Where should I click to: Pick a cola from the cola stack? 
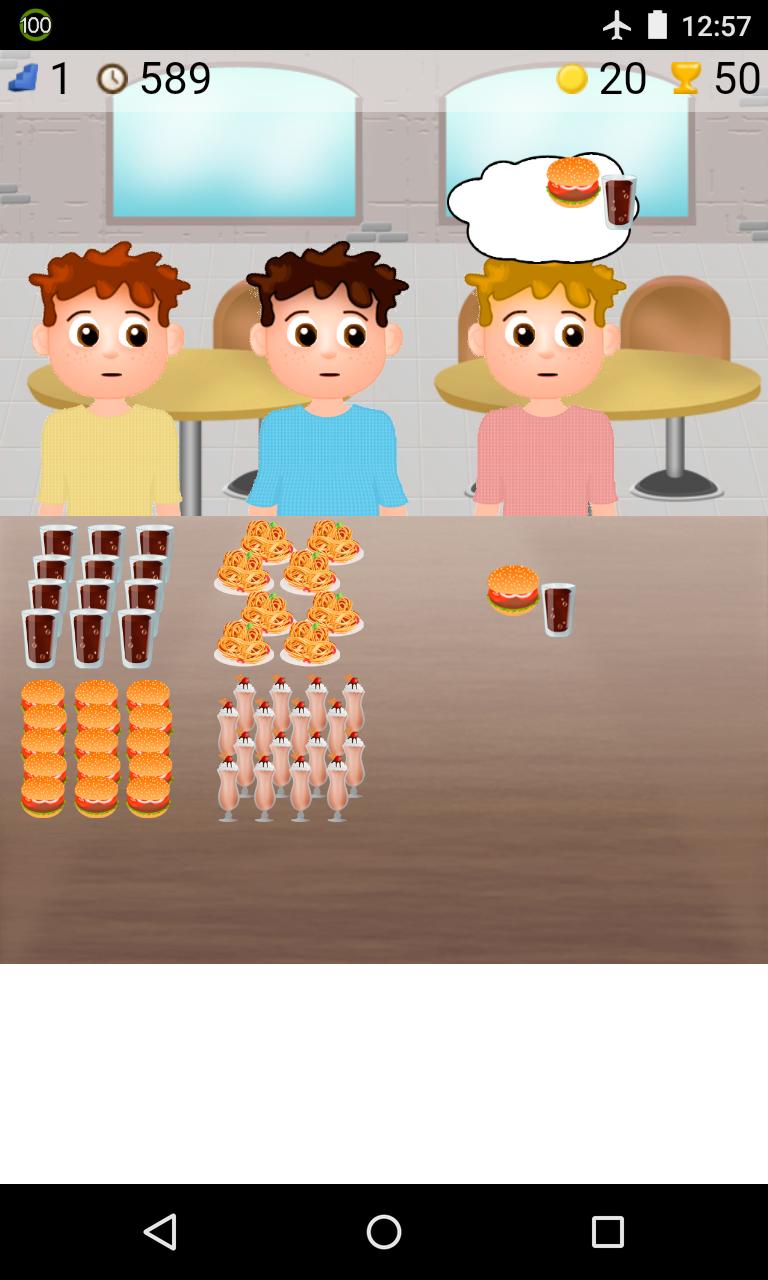coord(90,635)
